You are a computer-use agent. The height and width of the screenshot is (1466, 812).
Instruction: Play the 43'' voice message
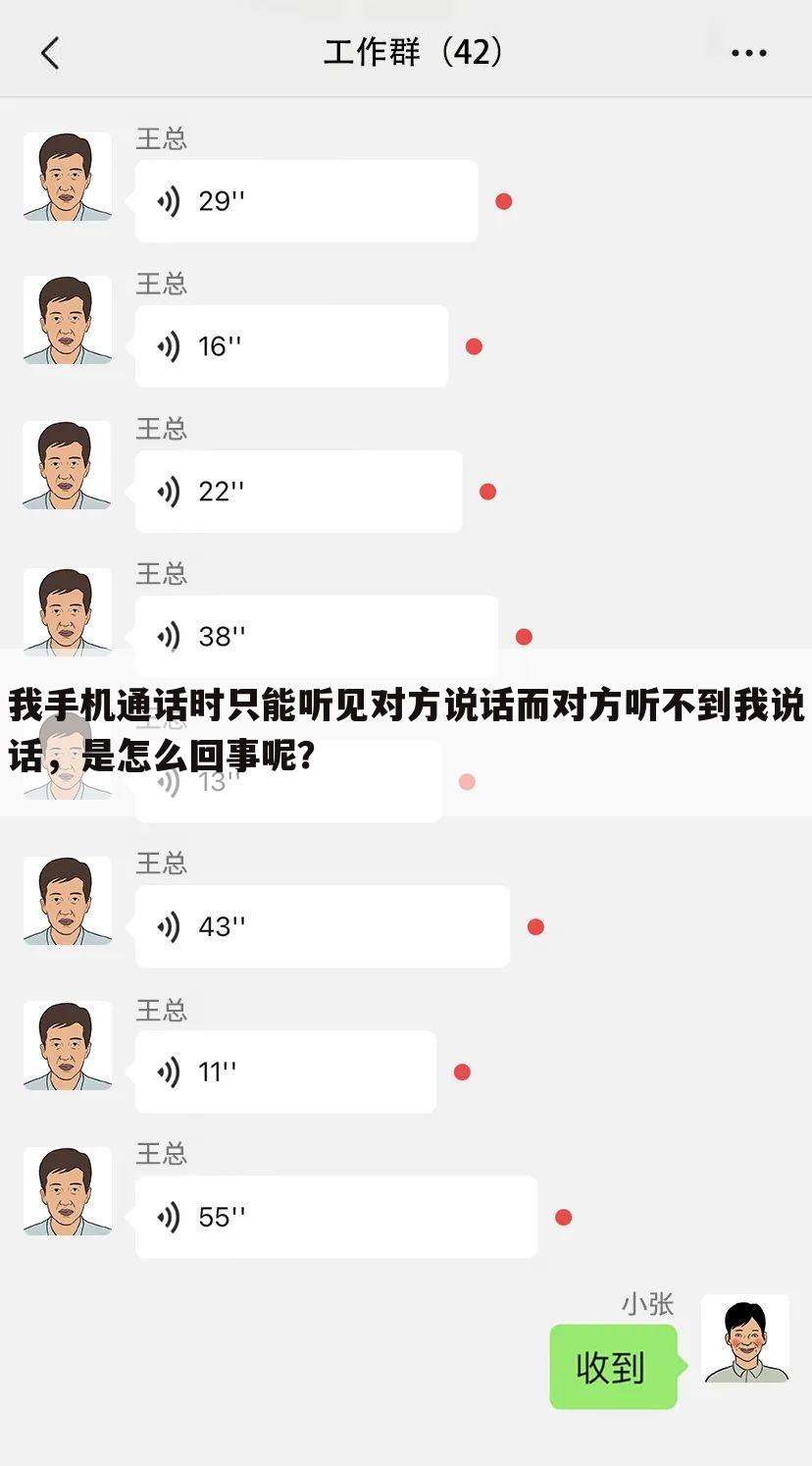click(x=322, y=925)
